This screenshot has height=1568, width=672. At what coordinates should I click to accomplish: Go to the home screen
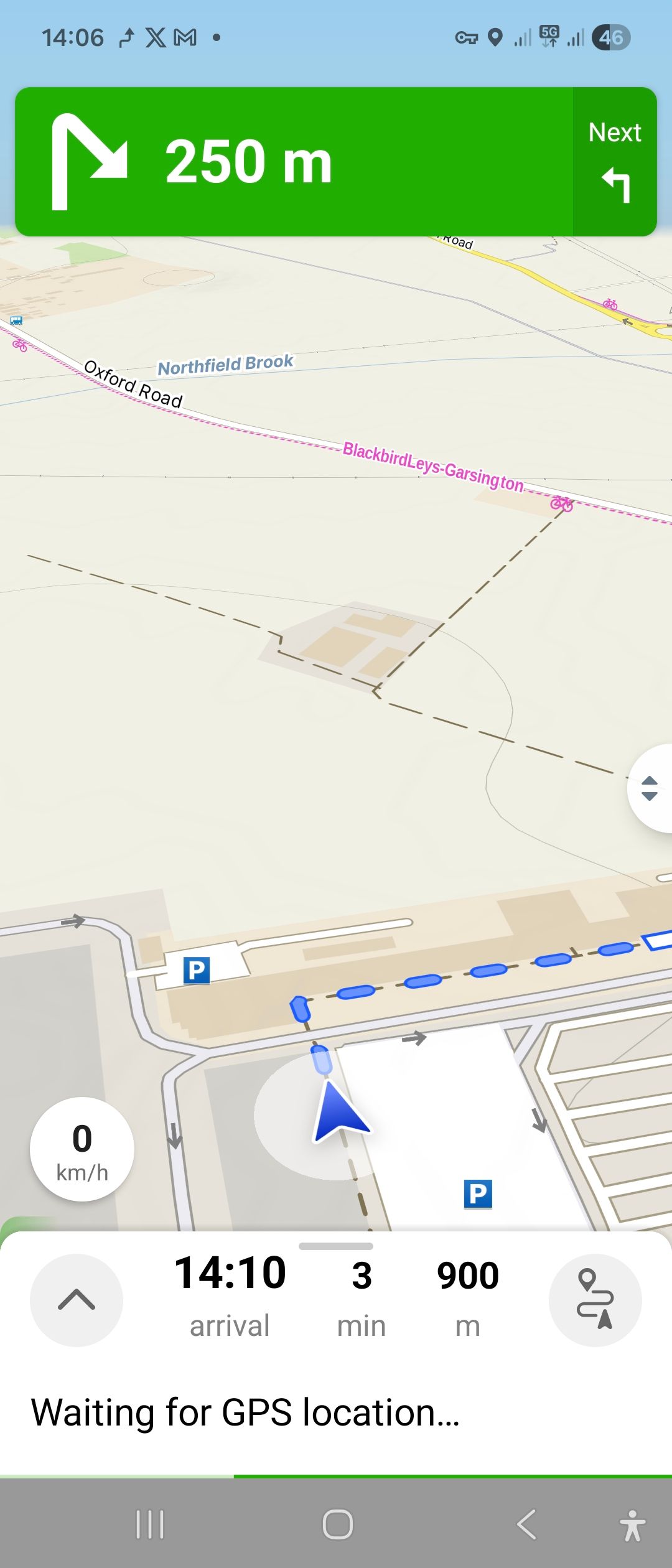click(337, 1524)
